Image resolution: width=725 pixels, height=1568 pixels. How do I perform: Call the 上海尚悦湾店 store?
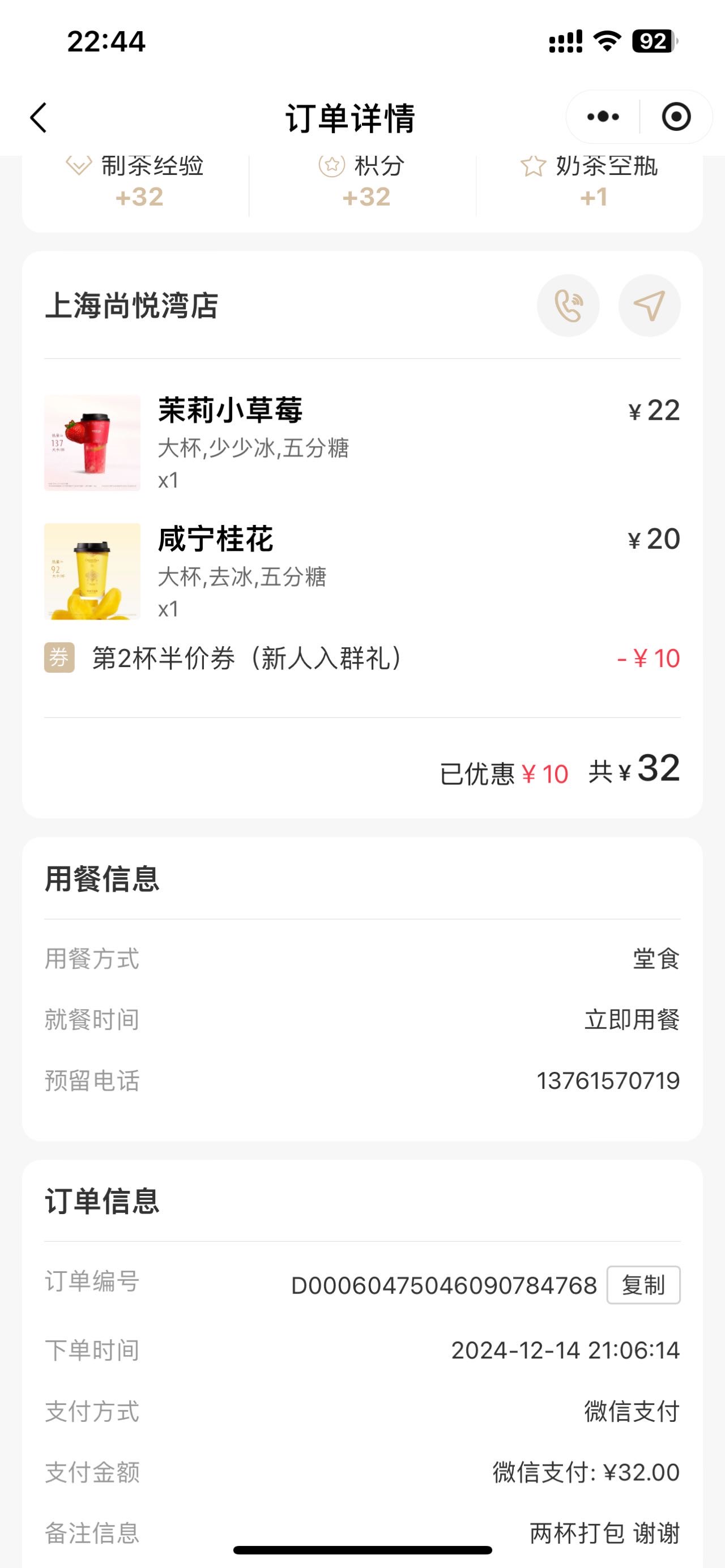click(x=568, y=306)
